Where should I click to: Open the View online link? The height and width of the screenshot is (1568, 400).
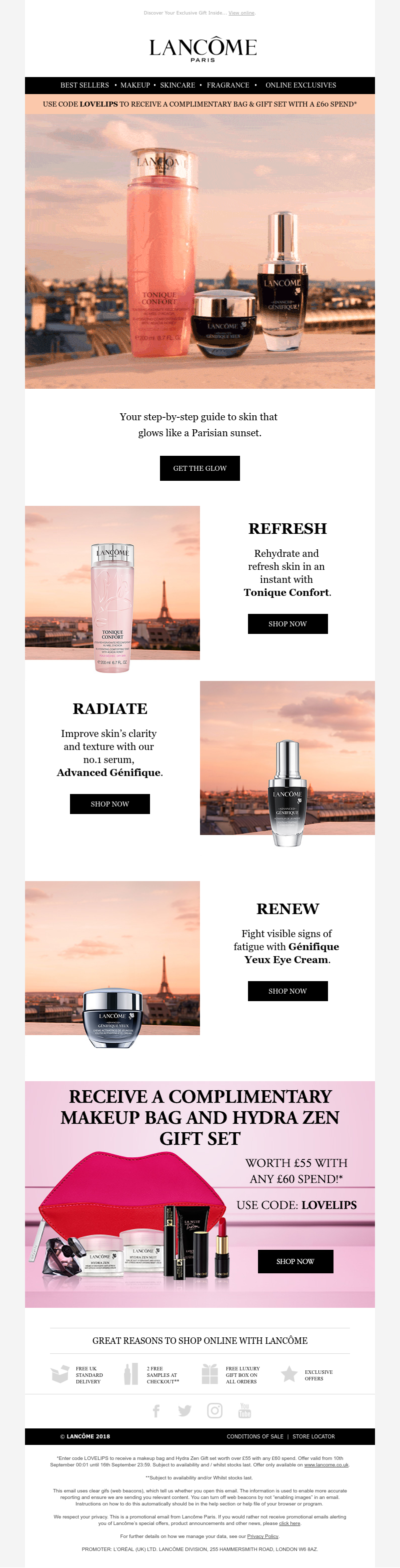click(x=241, y=13)
